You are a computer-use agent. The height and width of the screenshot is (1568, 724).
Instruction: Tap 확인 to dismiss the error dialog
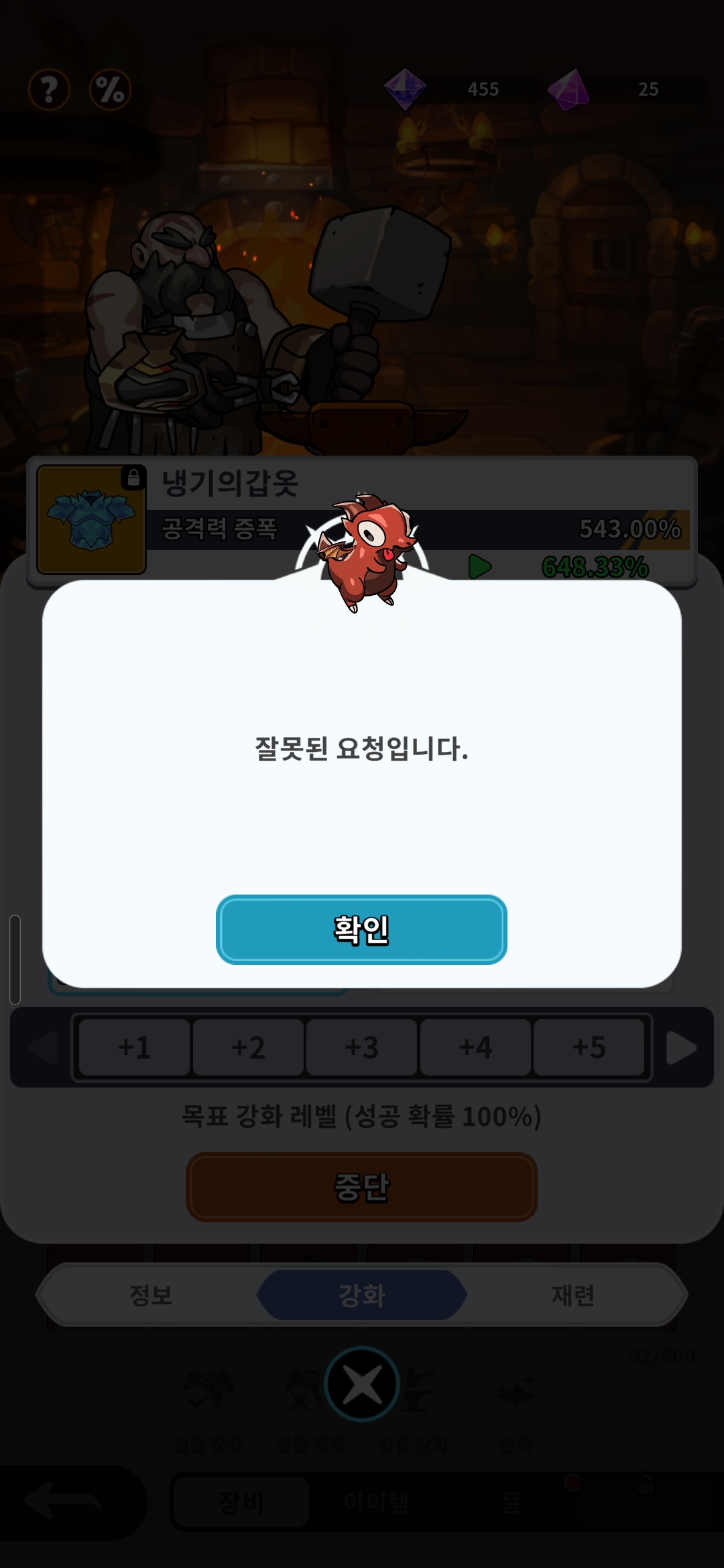pyautogui.click(x=361, y=929)
